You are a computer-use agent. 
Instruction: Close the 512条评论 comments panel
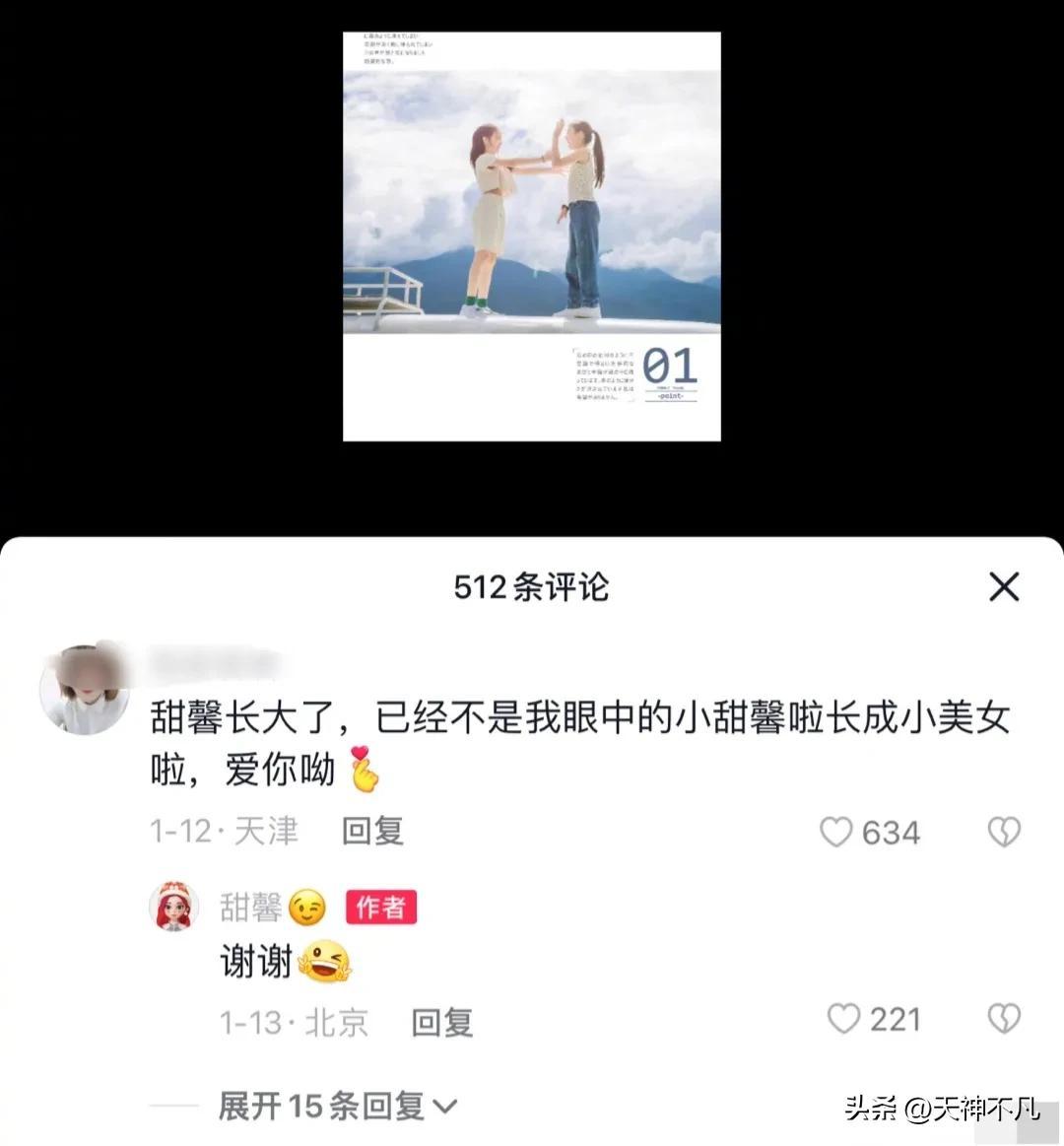[x=1003, y=587]
